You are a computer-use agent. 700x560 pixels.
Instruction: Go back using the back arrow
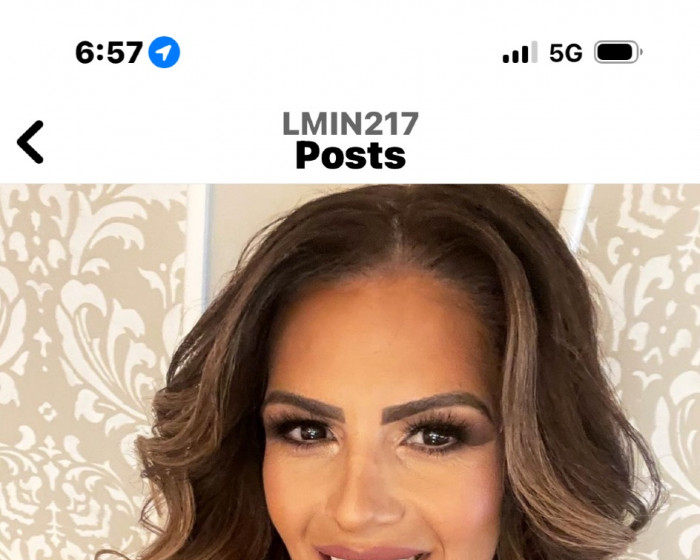[x=31, y=142]
